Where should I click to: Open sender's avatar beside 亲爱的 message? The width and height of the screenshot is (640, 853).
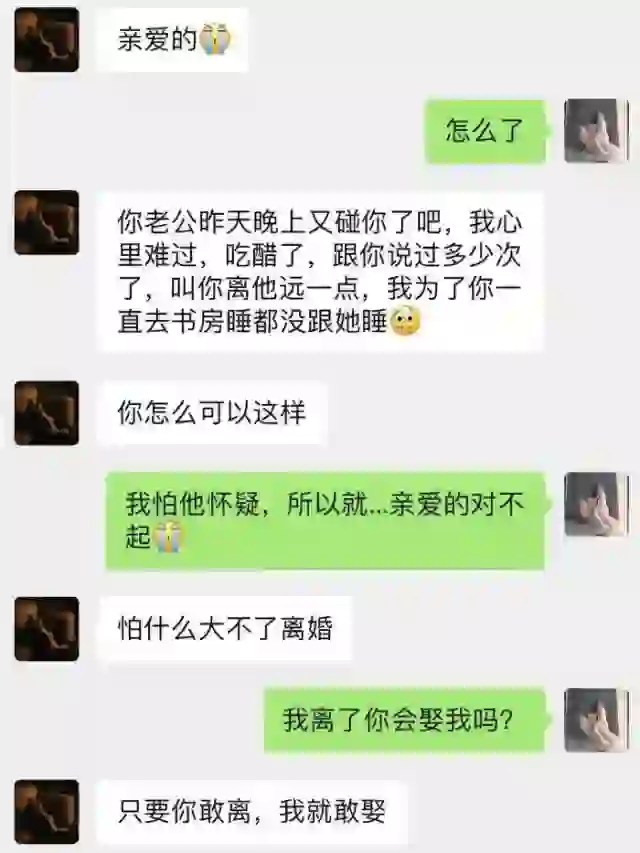tap(46, 39)
